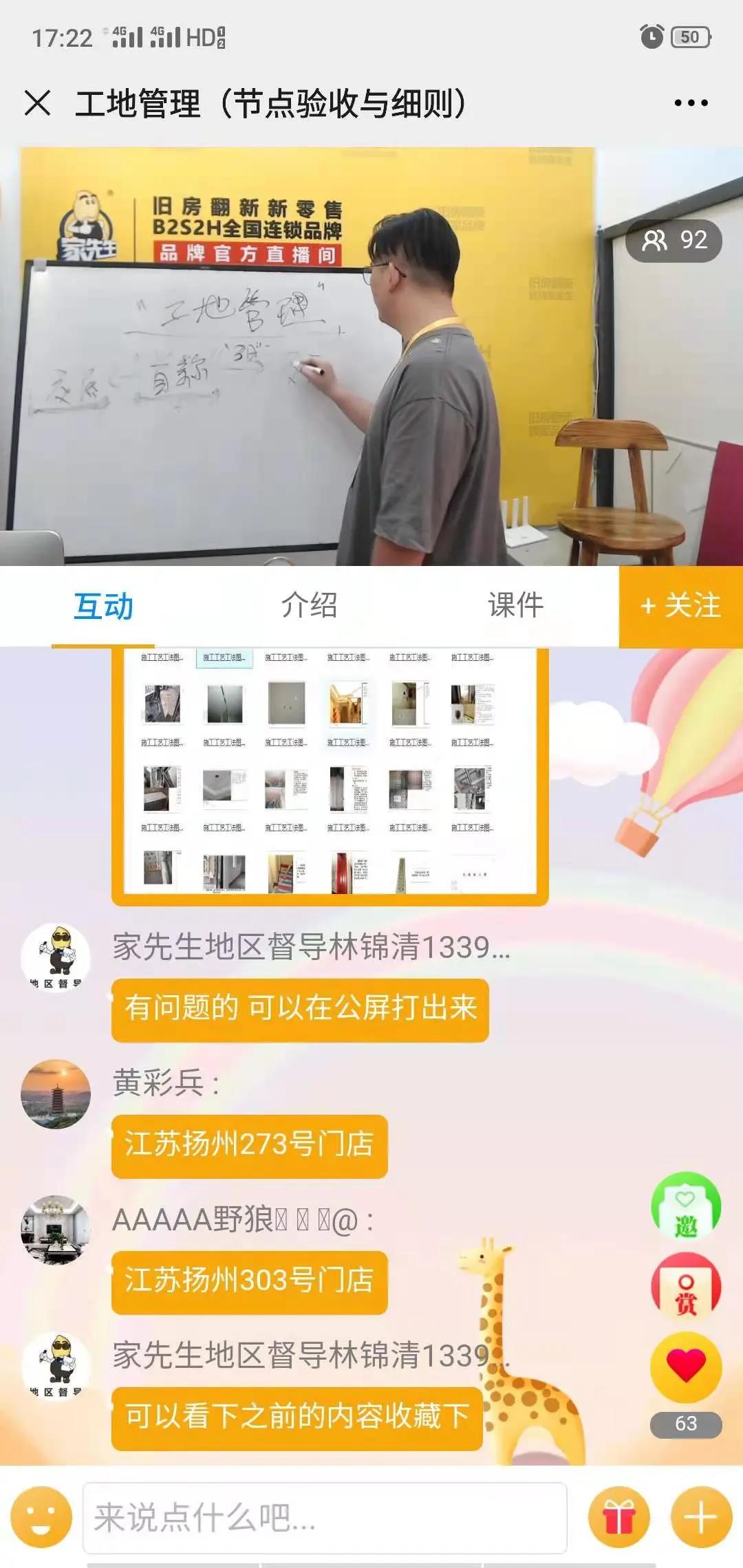Image resolution: width=743 pixels, height=1568 pixels.
Task: Follow the host with + 关注
Action: (x=680, y=606)
